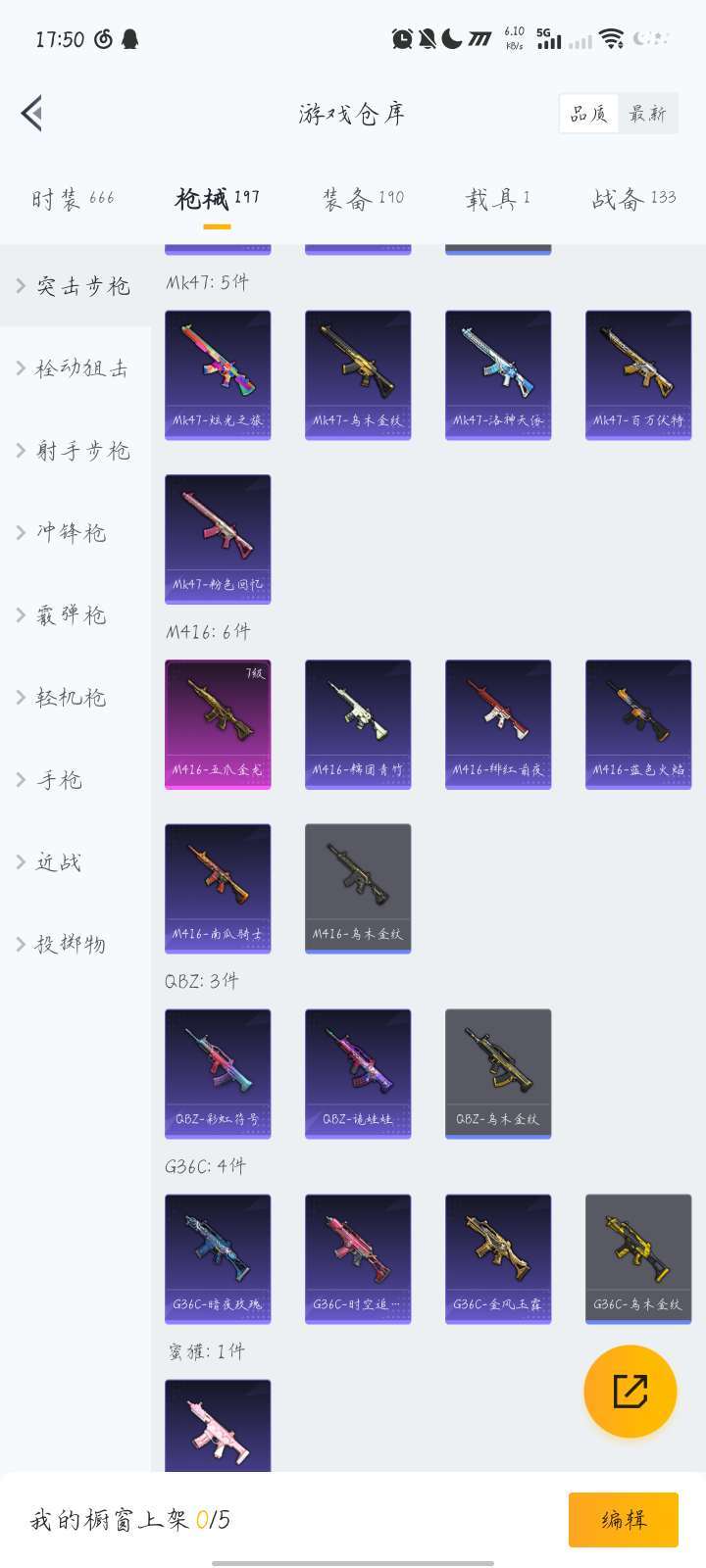Select 冲锋枪 category in sidebar
This screenshot has height=1568, width=706.
click(x=71, y=533)
